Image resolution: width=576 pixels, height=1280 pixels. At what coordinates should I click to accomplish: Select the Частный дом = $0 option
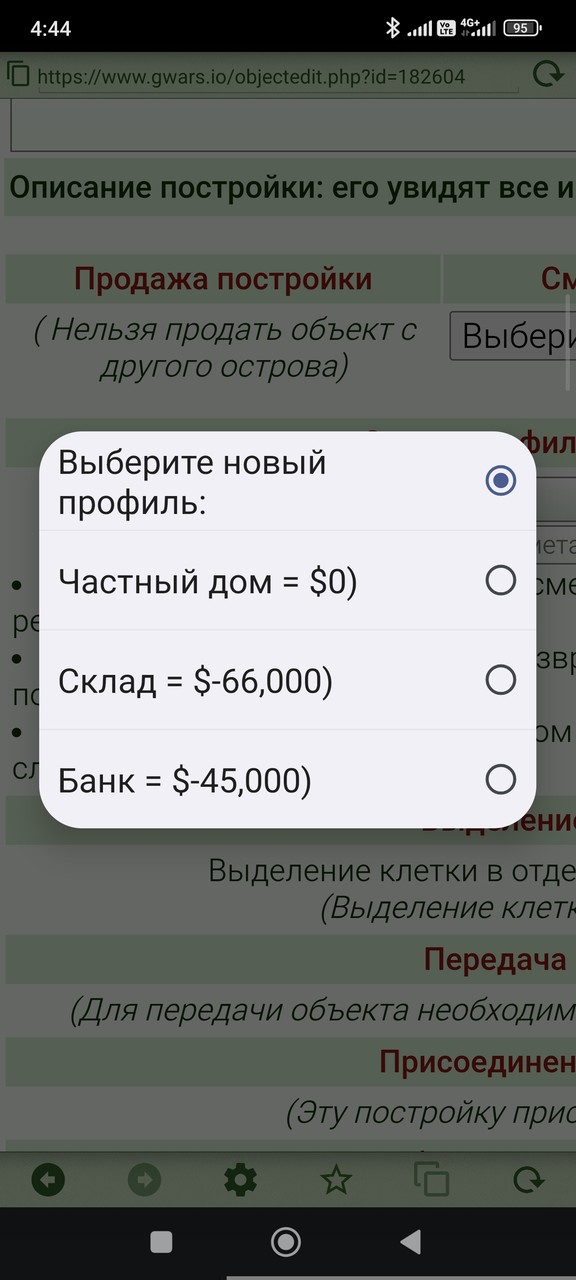287,580
